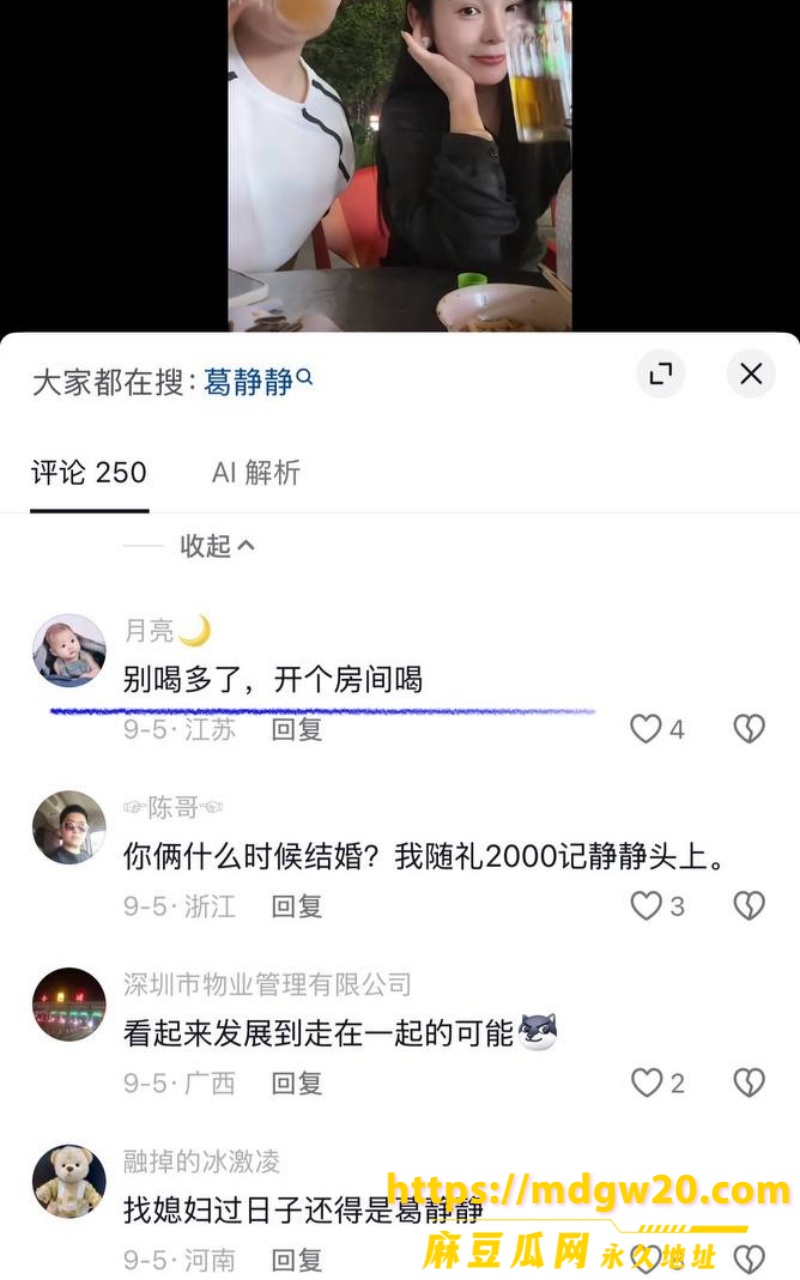
Task: Reply to 深圳市物业管理有限公司's comment
Action: [297, 1083]
